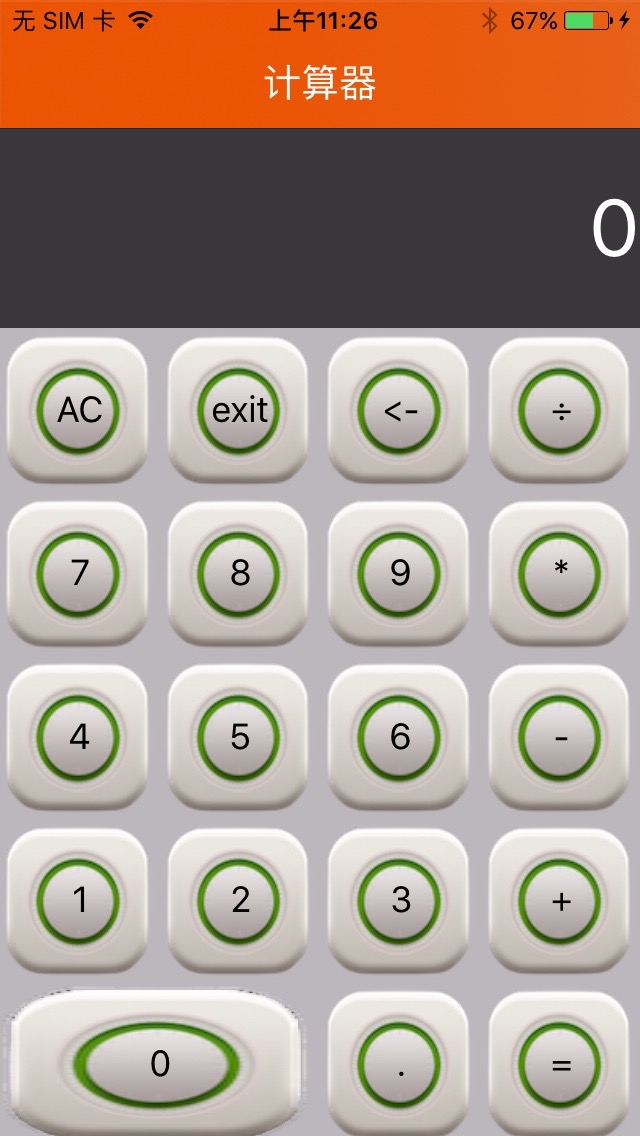The image size is (640, 1136).
Task: Enter digit 9
Action: coord(400,573)
